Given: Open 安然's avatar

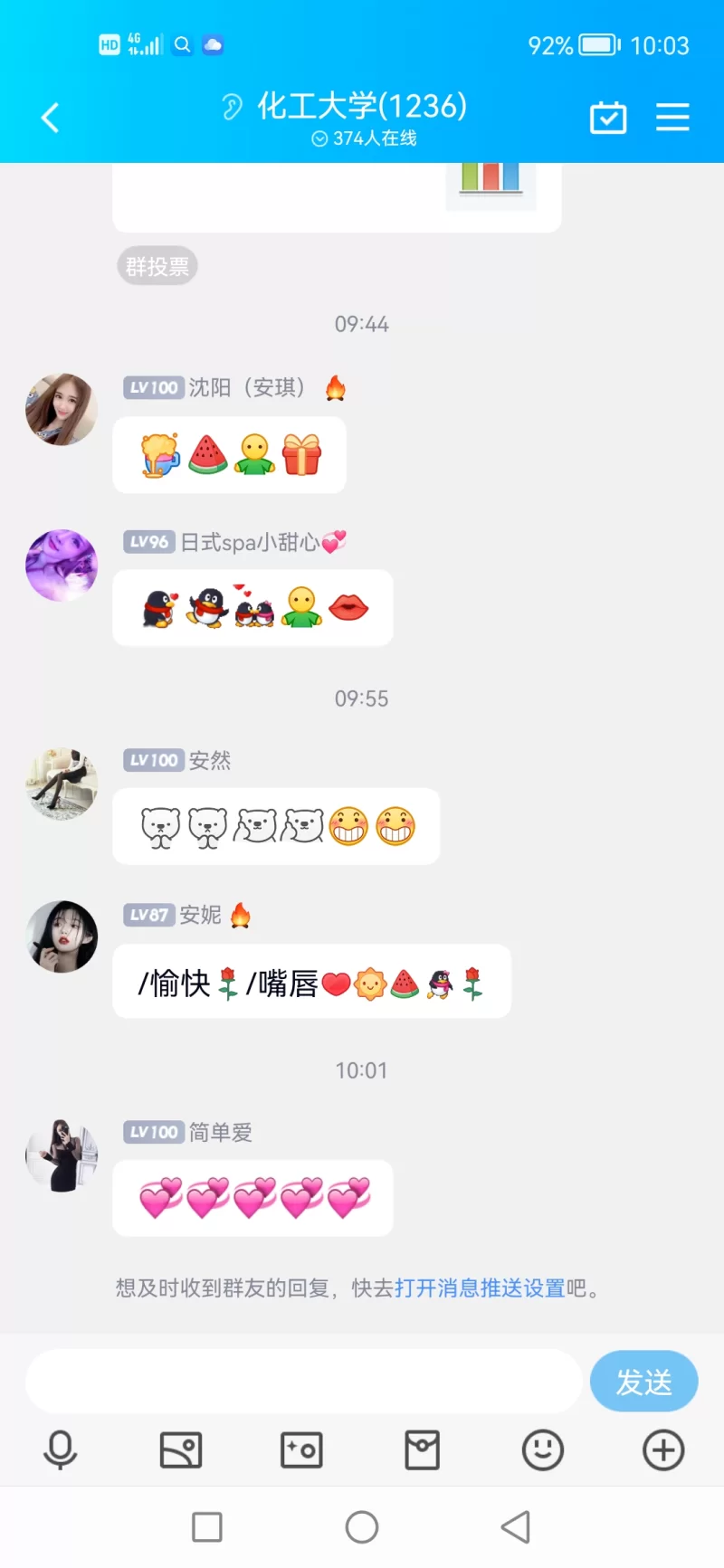Looking at the screenshot, I should [x=62, y=784].
